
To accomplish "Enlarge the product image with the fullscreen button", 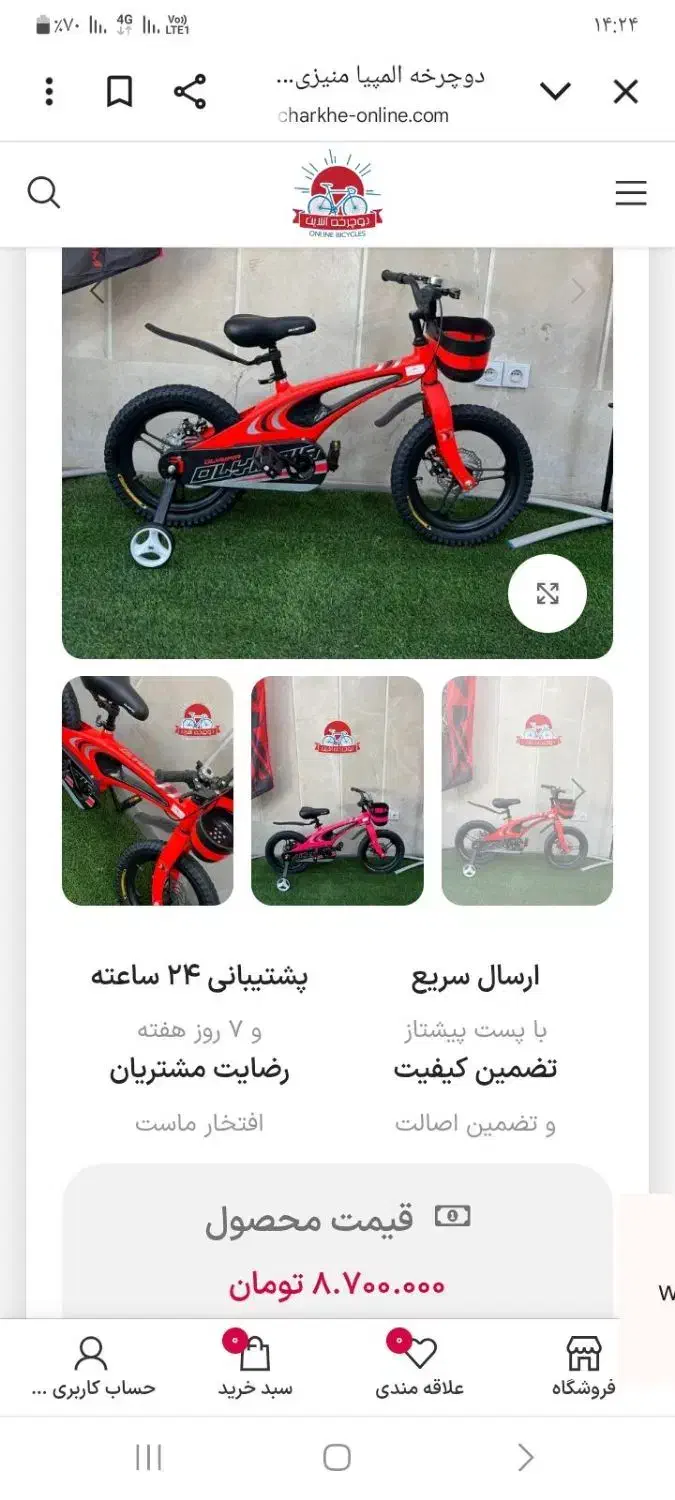I will tap(547, 594).
